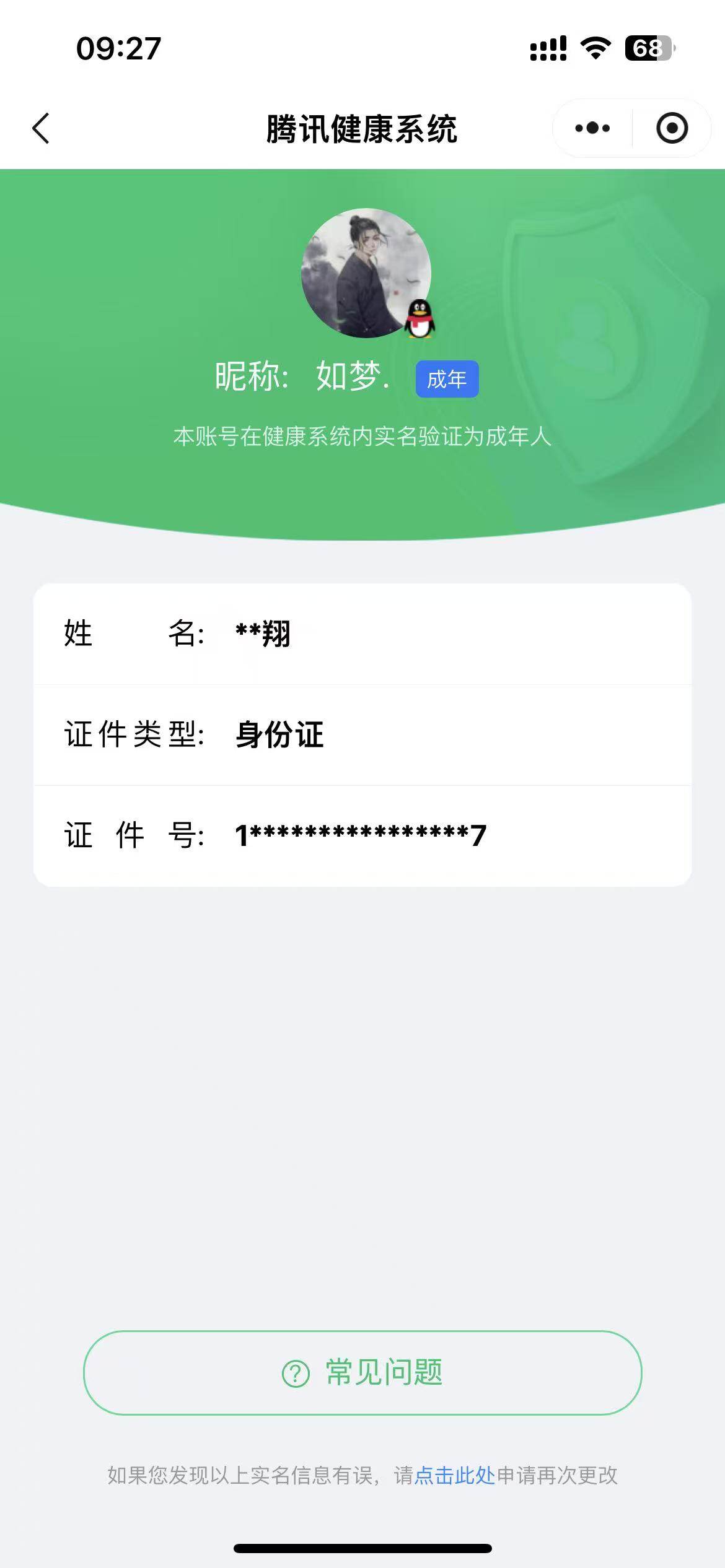Viewport: 725px width, 1568px height.
Task: Tap the 09:27 clock in status bar
Action: tap(119, 47)
